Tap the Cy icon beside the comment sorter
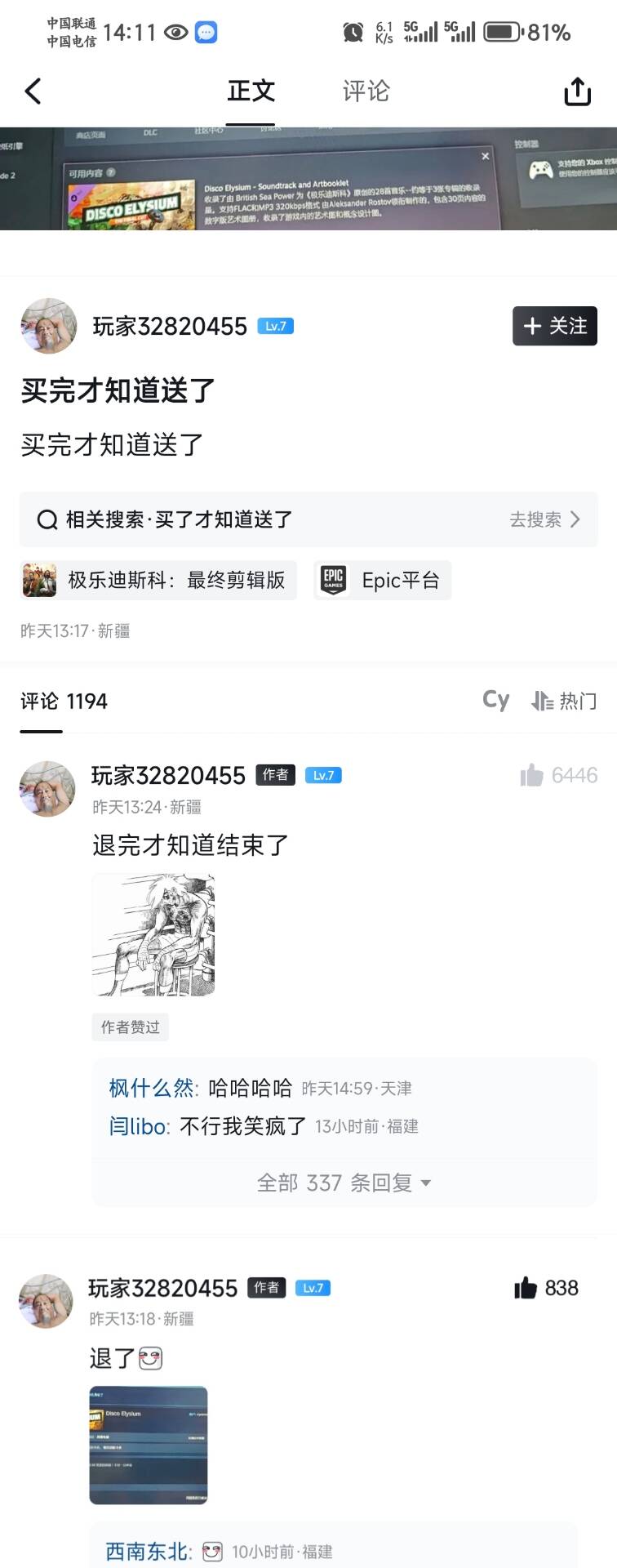The image size is (617, 1568). pyautogui.click(x=495, y=700)
